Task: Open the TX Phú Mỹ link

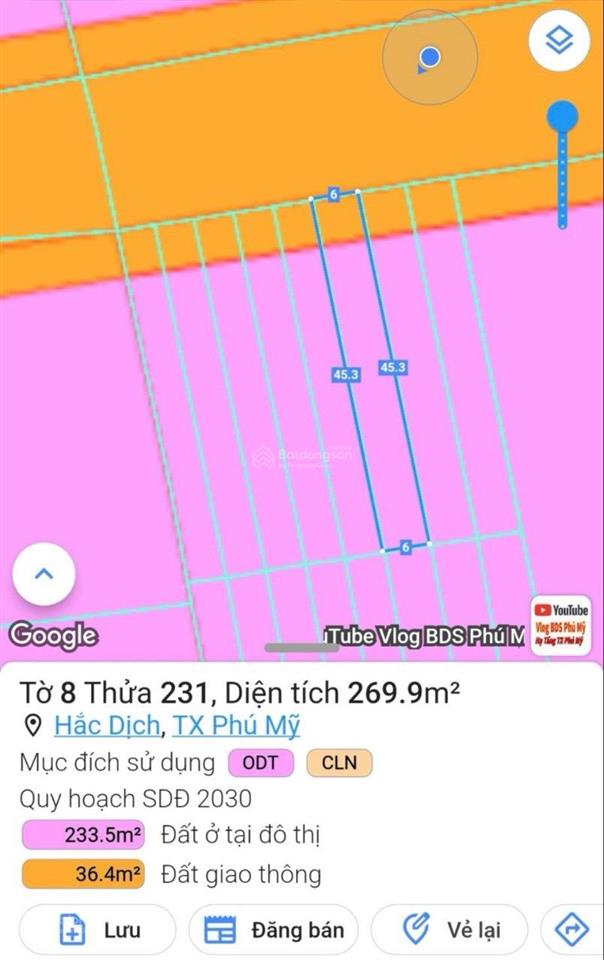Action: click(236, 725)
